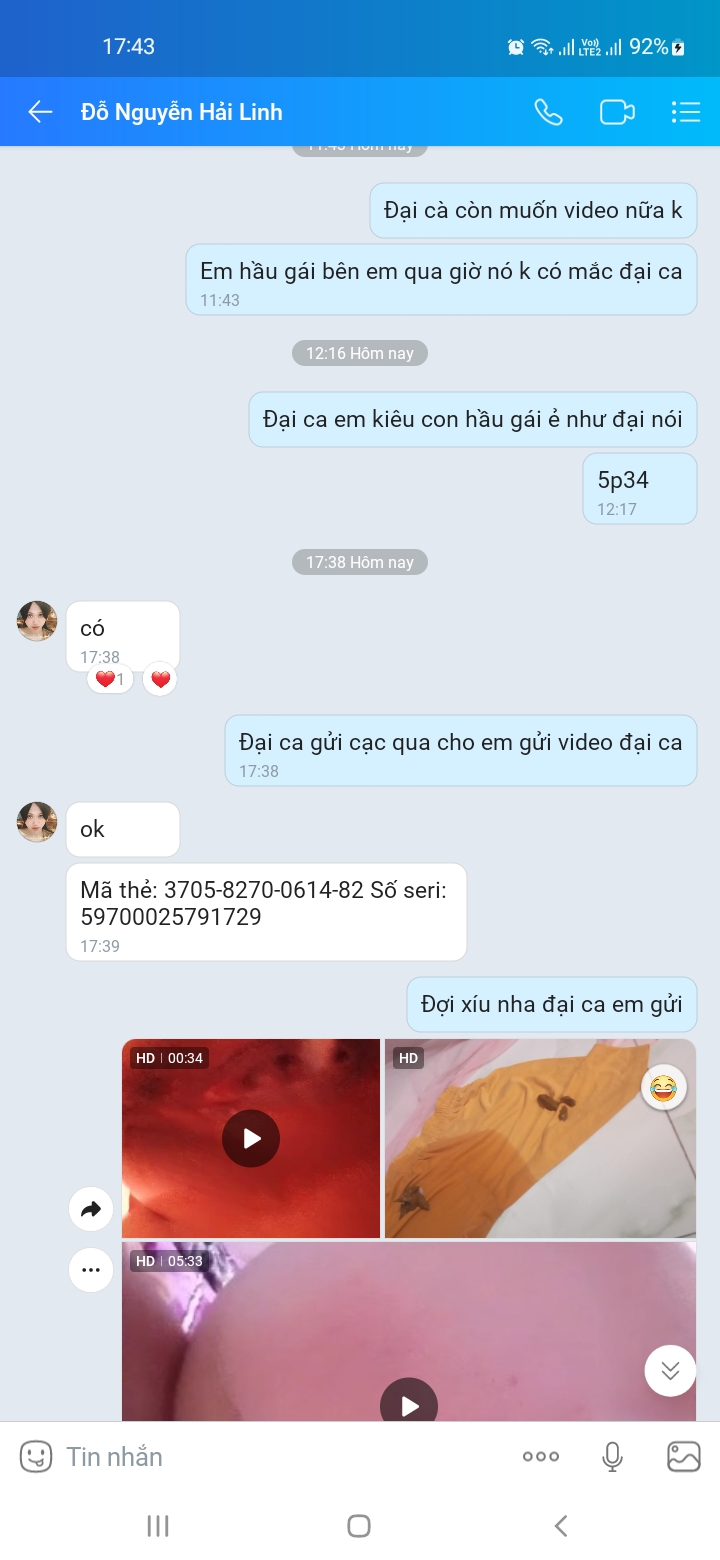Start a voice call with Hải Linh
This screenshot has height=1560, width=720.
tap(548, 112)
